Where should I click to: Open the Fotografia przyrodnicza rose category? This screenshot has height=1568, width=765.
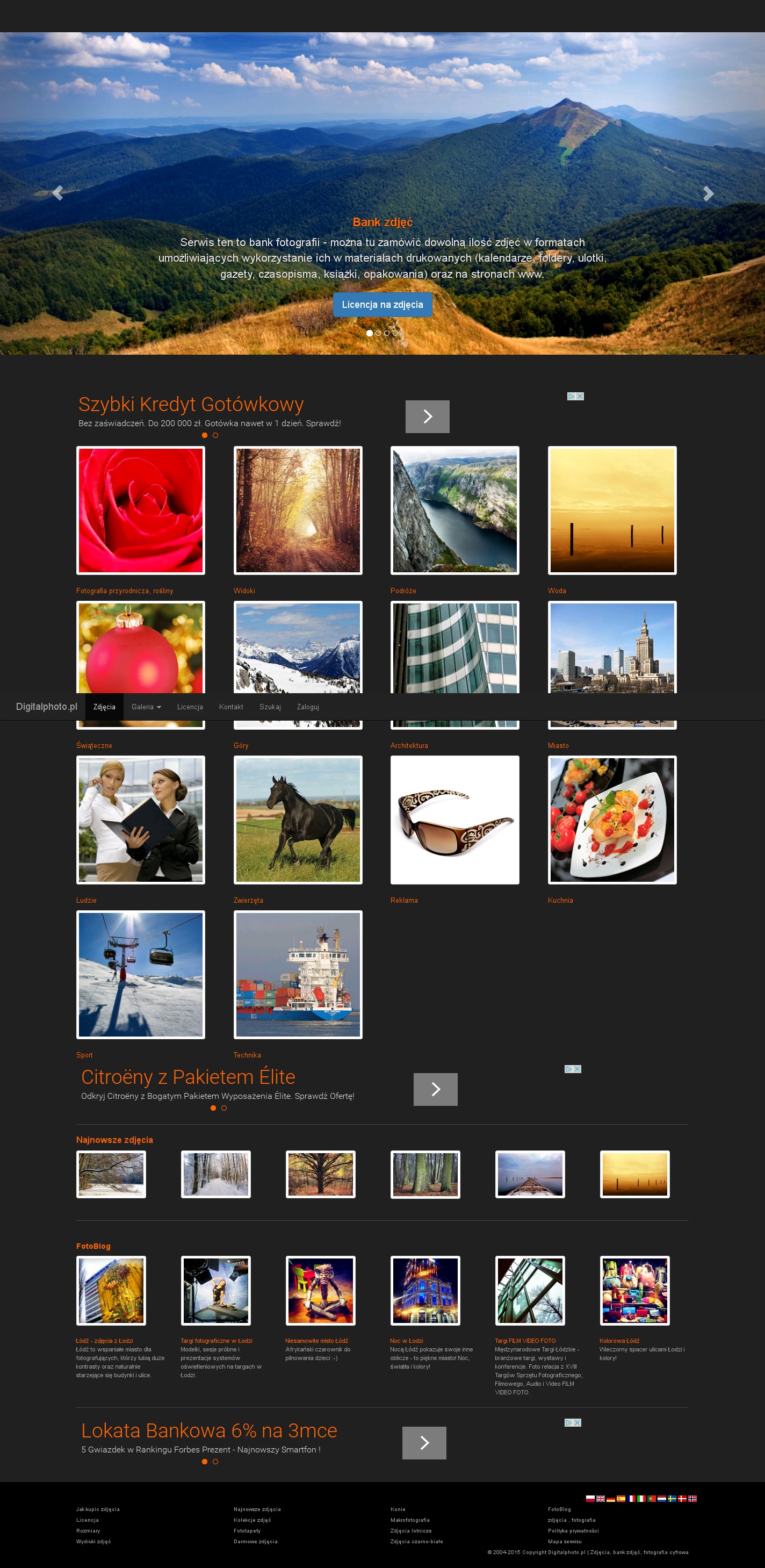pos(141,510)
